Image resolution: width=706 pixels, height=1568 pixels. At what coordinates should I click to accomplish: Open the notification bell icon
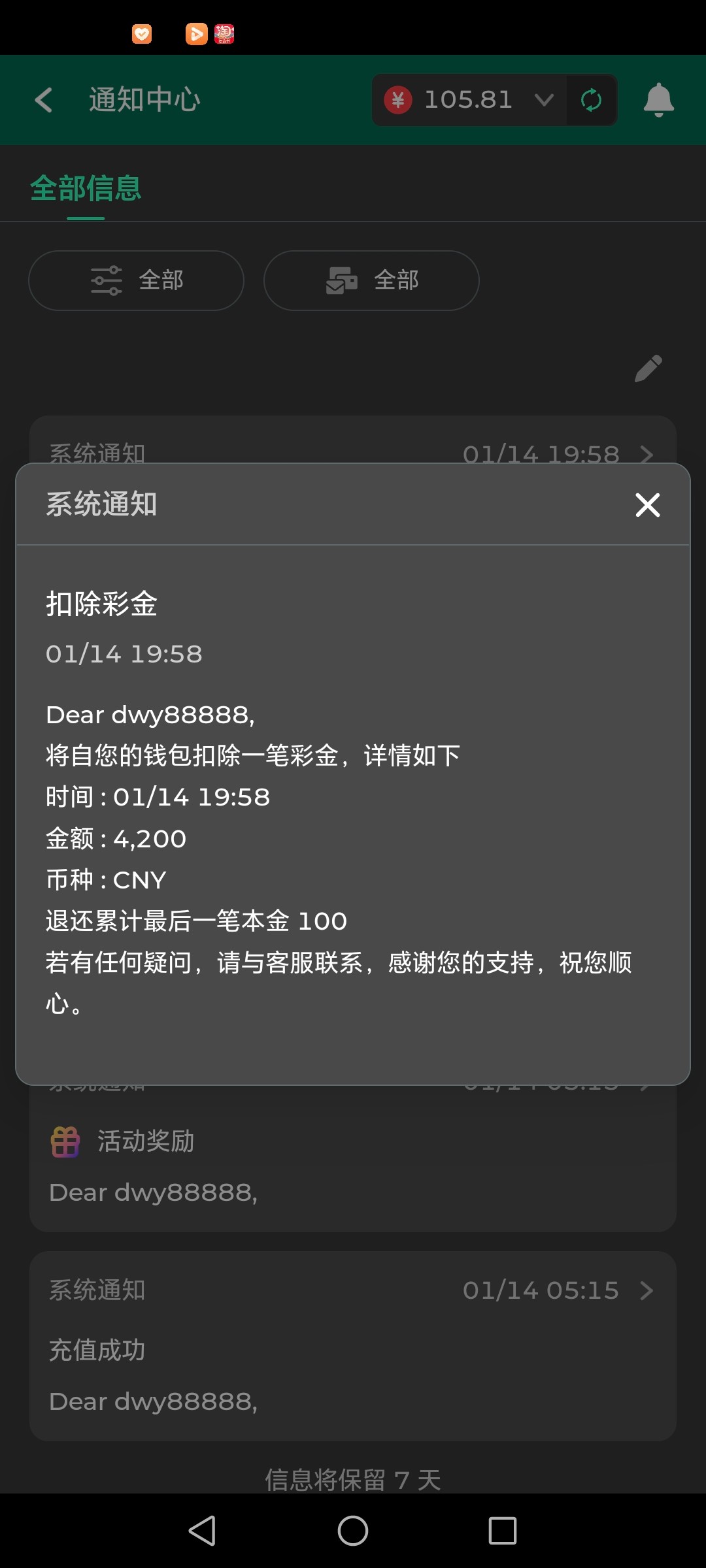[x=659, y=99]
